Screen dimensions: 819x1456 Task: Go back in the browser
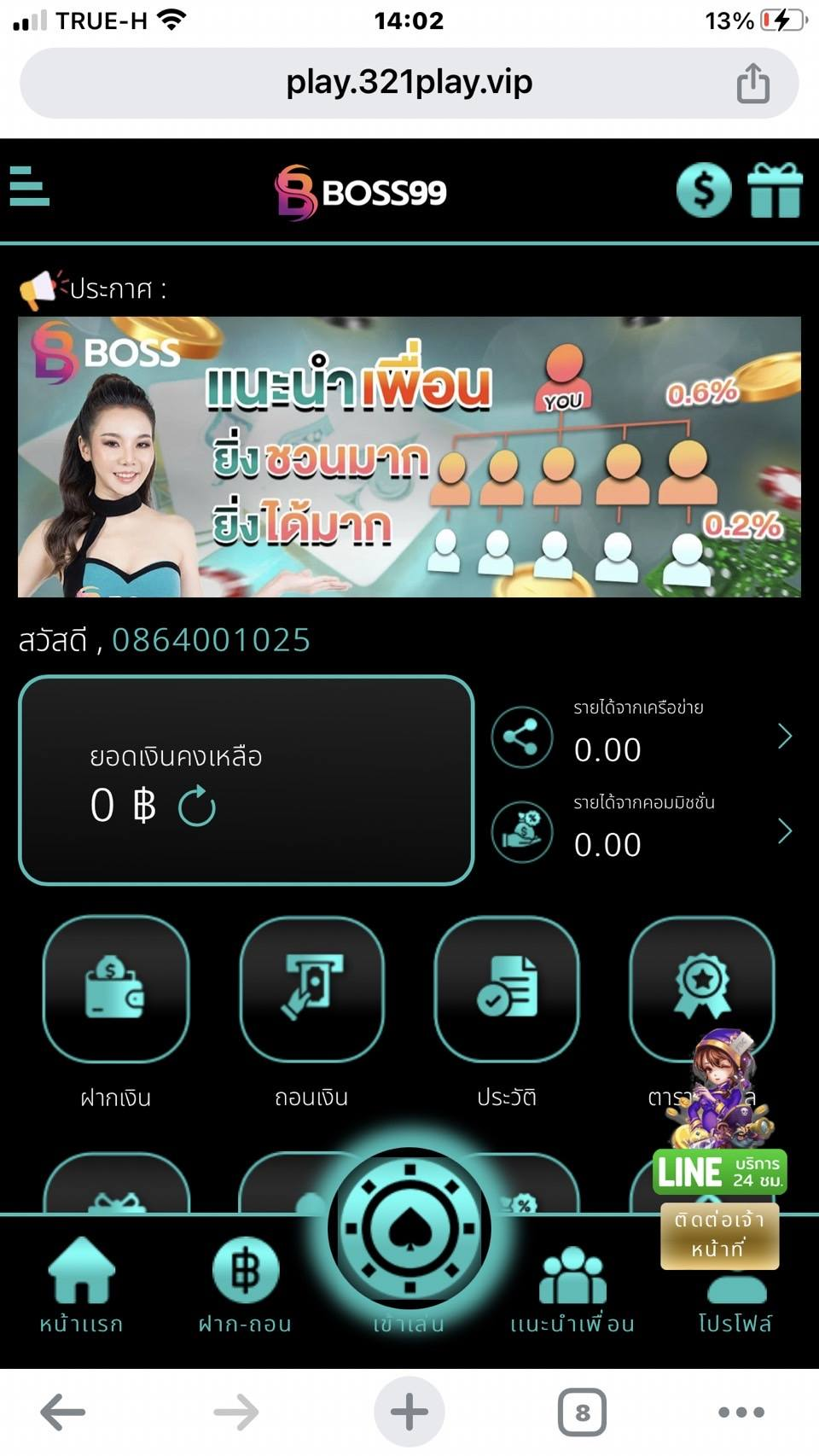pyautogui.click(x=63, y=1412)
